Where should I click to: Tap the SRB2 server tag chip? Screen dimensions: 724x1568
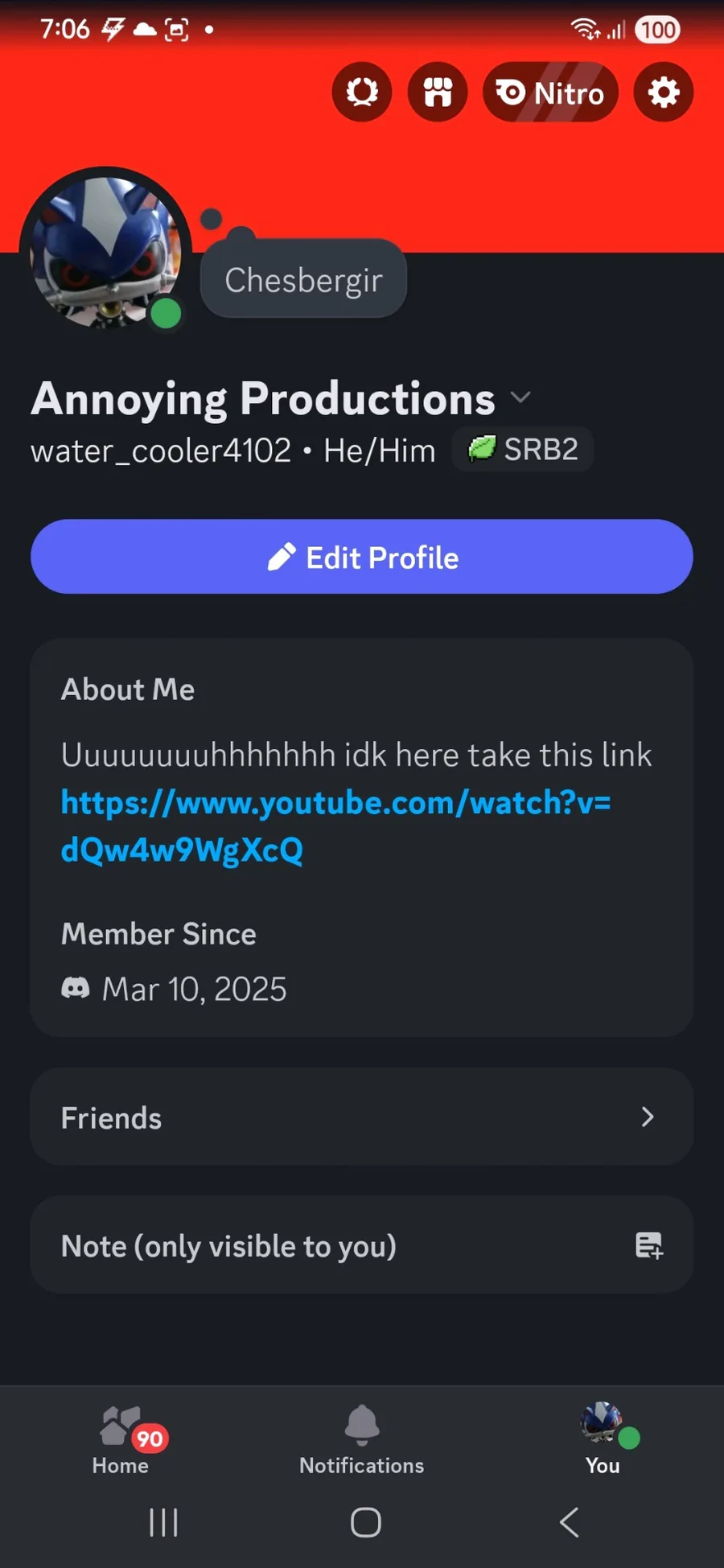pyautogui.click(x=523, y=449)
